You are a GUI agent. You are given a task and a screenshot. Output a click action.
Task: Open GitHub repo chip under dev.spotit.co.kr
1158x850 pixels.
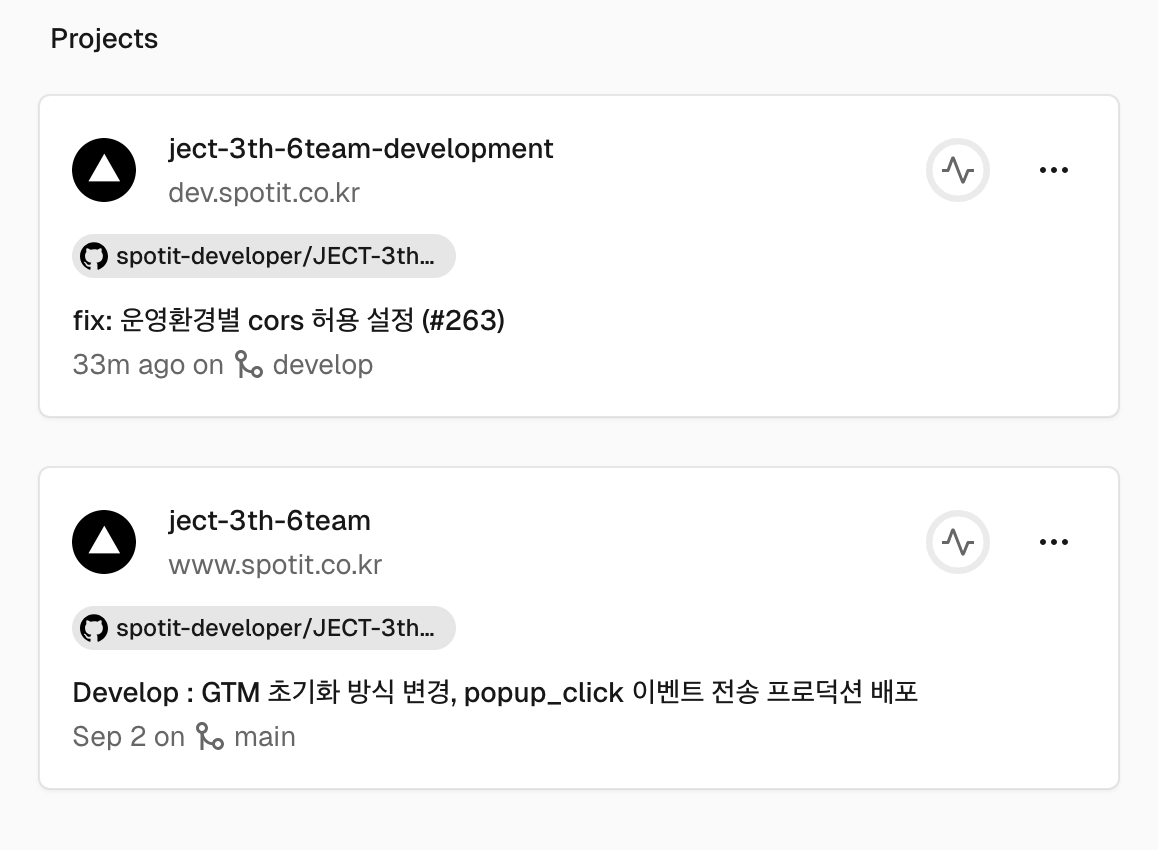tap(264, 257)
